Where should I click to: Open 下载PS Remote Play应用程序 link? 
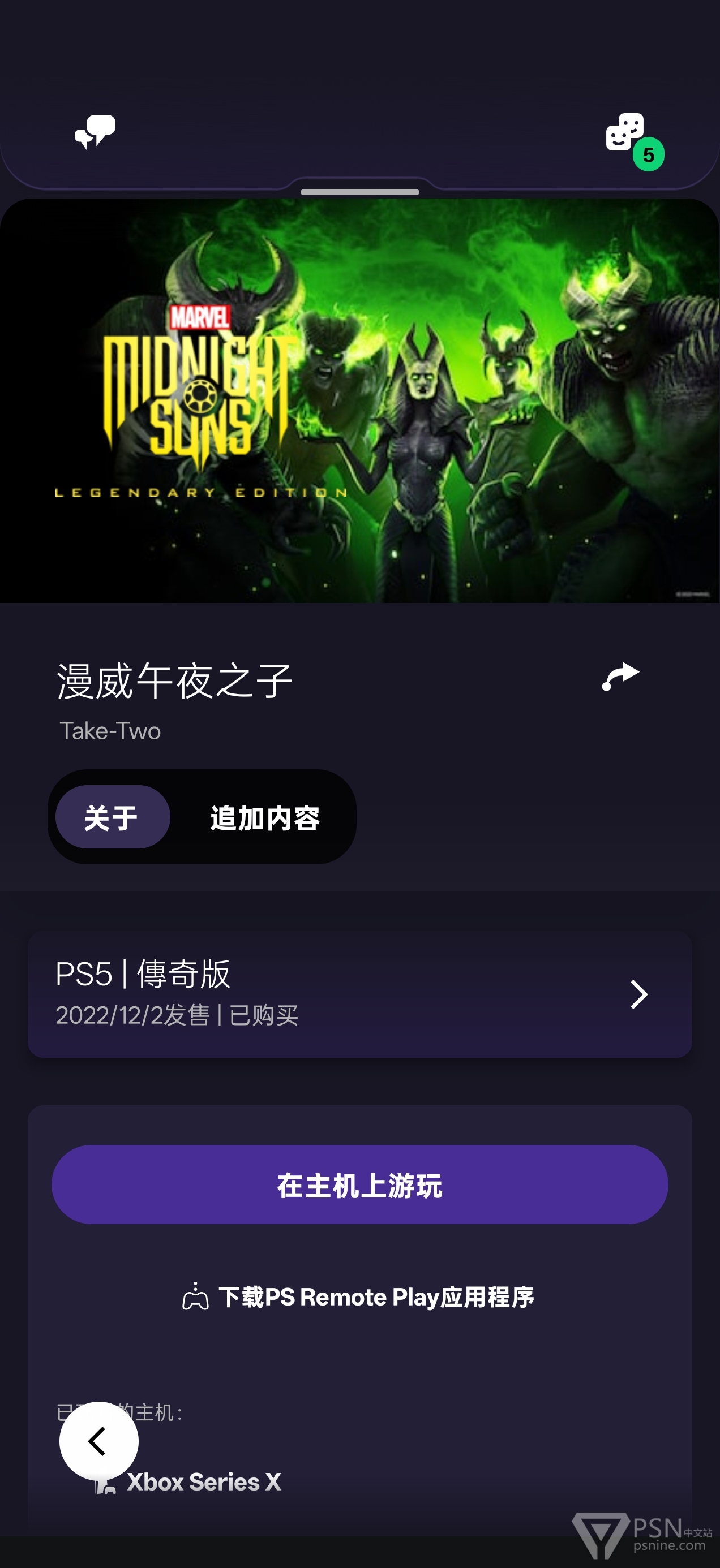pyautogui.click(x=359, y=1296)
